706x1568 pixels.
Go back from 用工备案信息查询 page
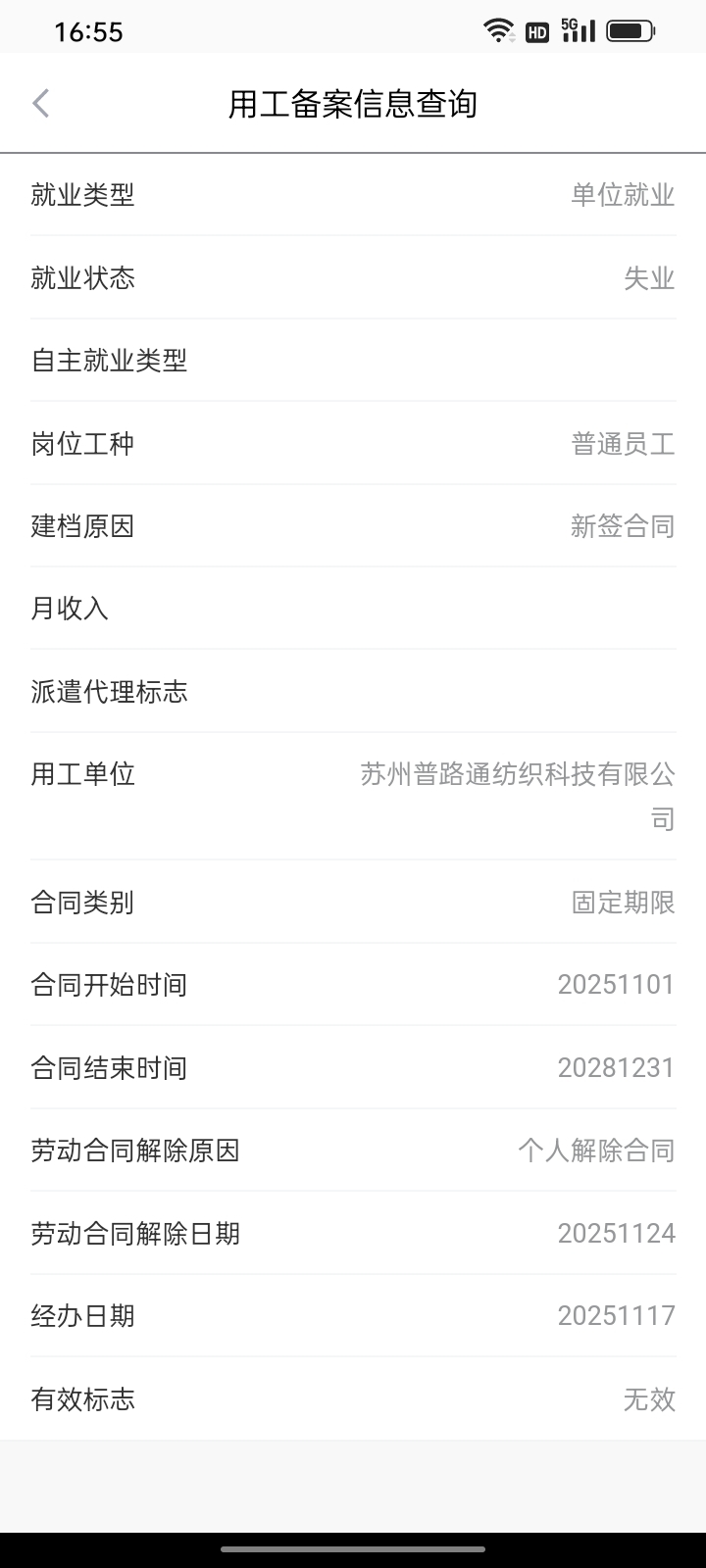point(40,103)
